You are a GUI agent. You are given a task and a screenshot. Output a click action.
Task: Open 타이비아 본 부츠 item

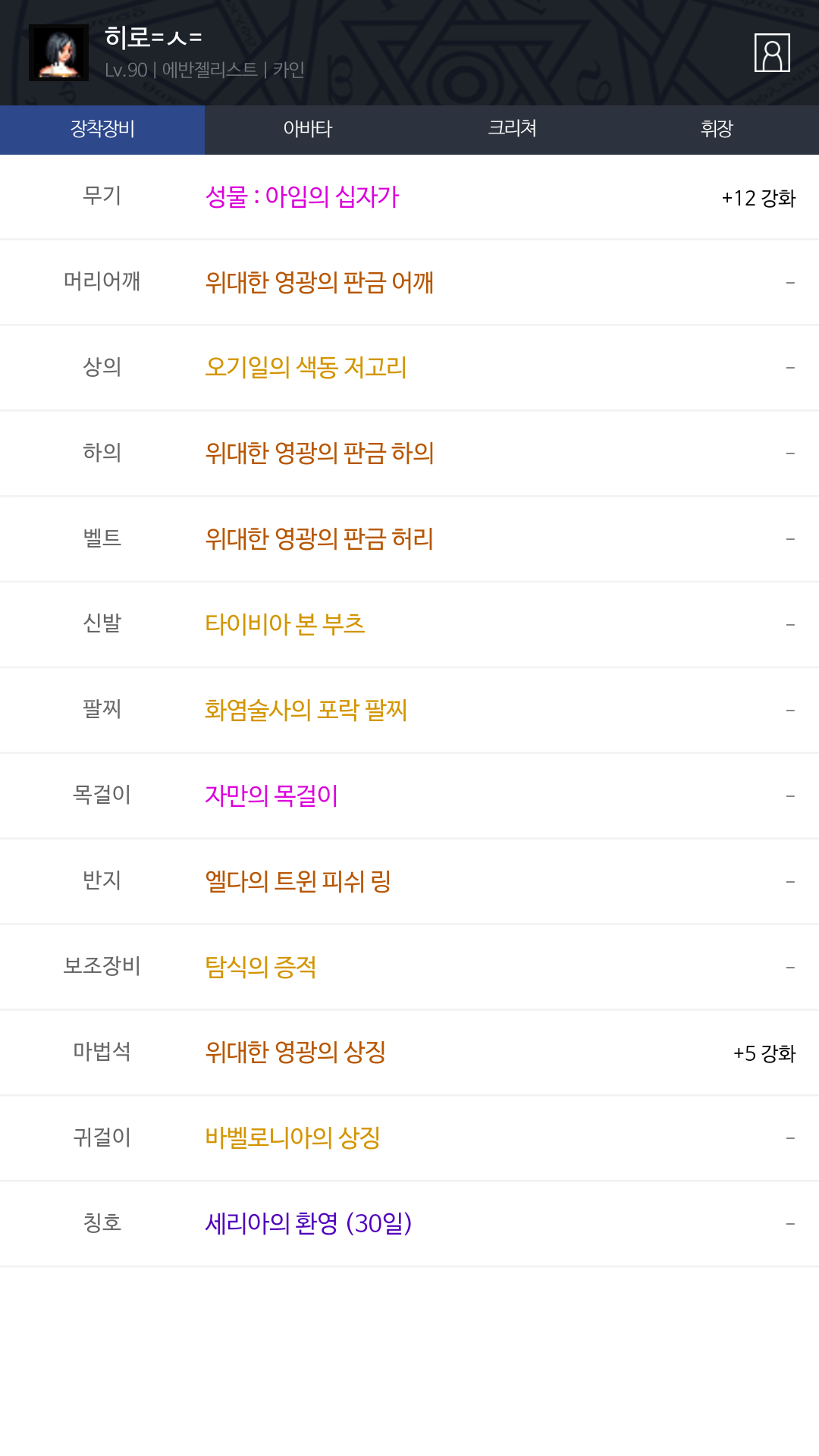coord(285,625)
